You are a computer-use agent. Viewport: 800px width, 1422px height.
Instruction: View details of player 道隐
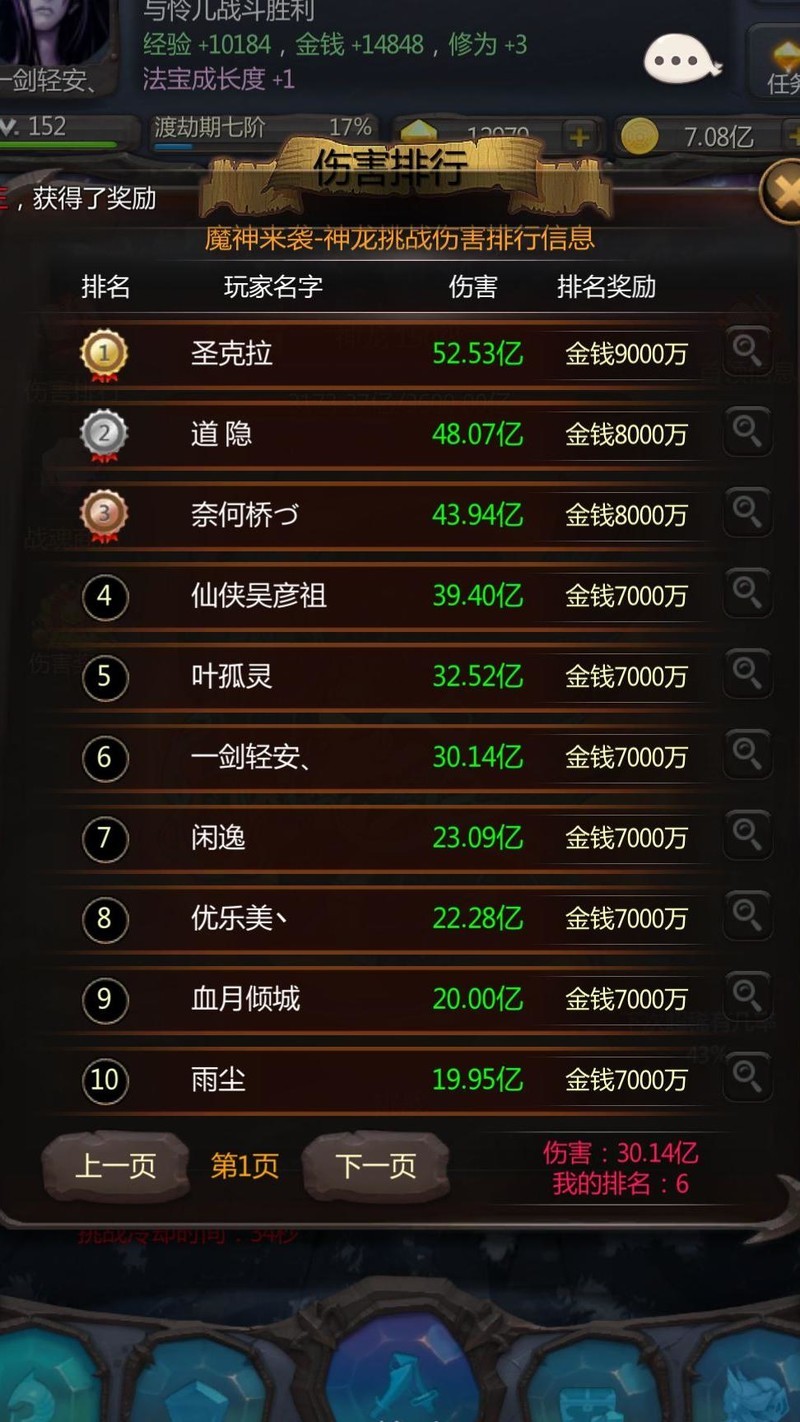747,432
